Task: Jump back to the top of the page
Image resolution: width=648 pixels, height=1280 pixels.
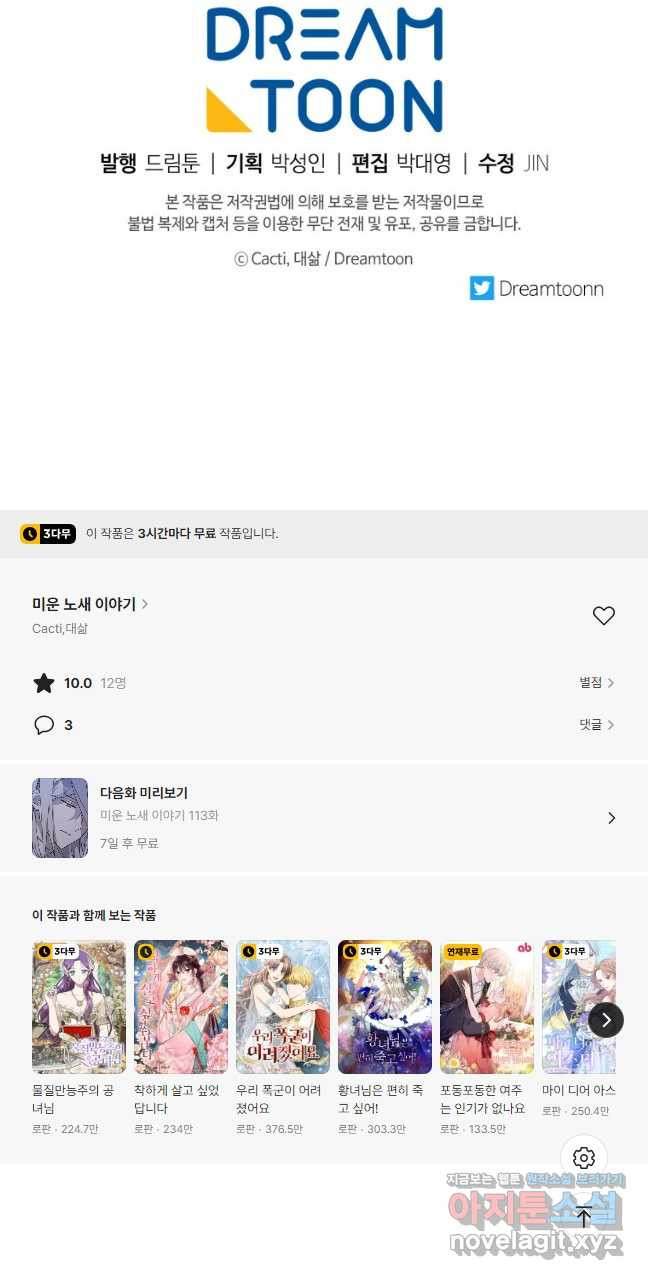Action: 584,1216
